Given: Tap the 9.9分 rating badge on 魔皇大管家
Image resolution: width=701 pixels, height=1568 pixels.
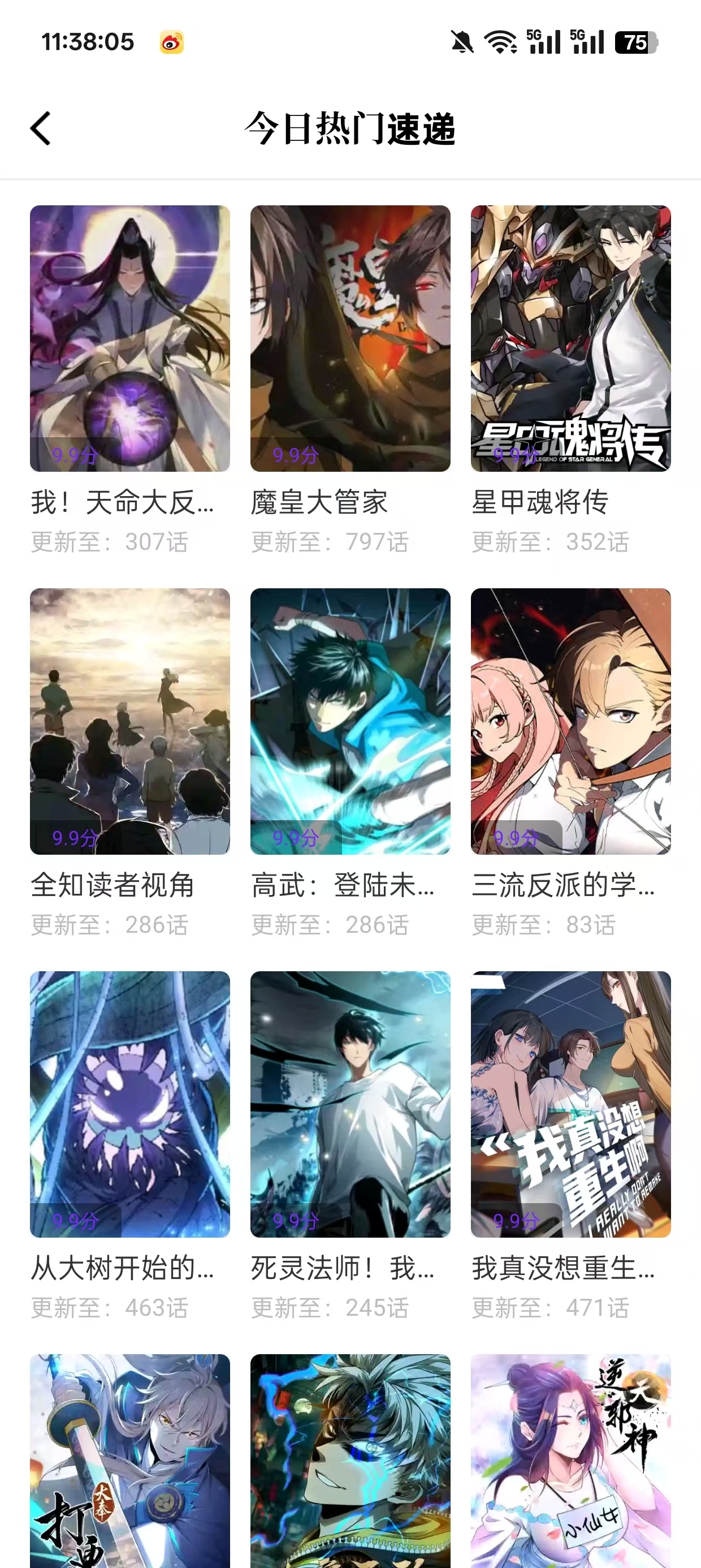Looking at the screenshot, I should click(x=295, y=455).
